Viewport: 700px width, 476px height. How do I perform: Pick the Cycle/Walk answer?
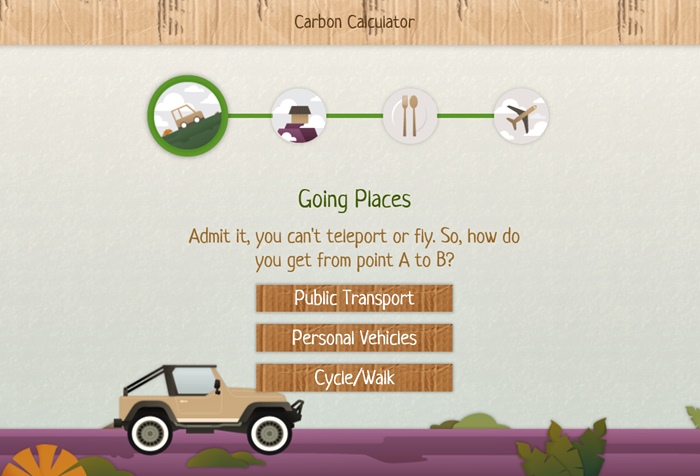pos(354,378)
